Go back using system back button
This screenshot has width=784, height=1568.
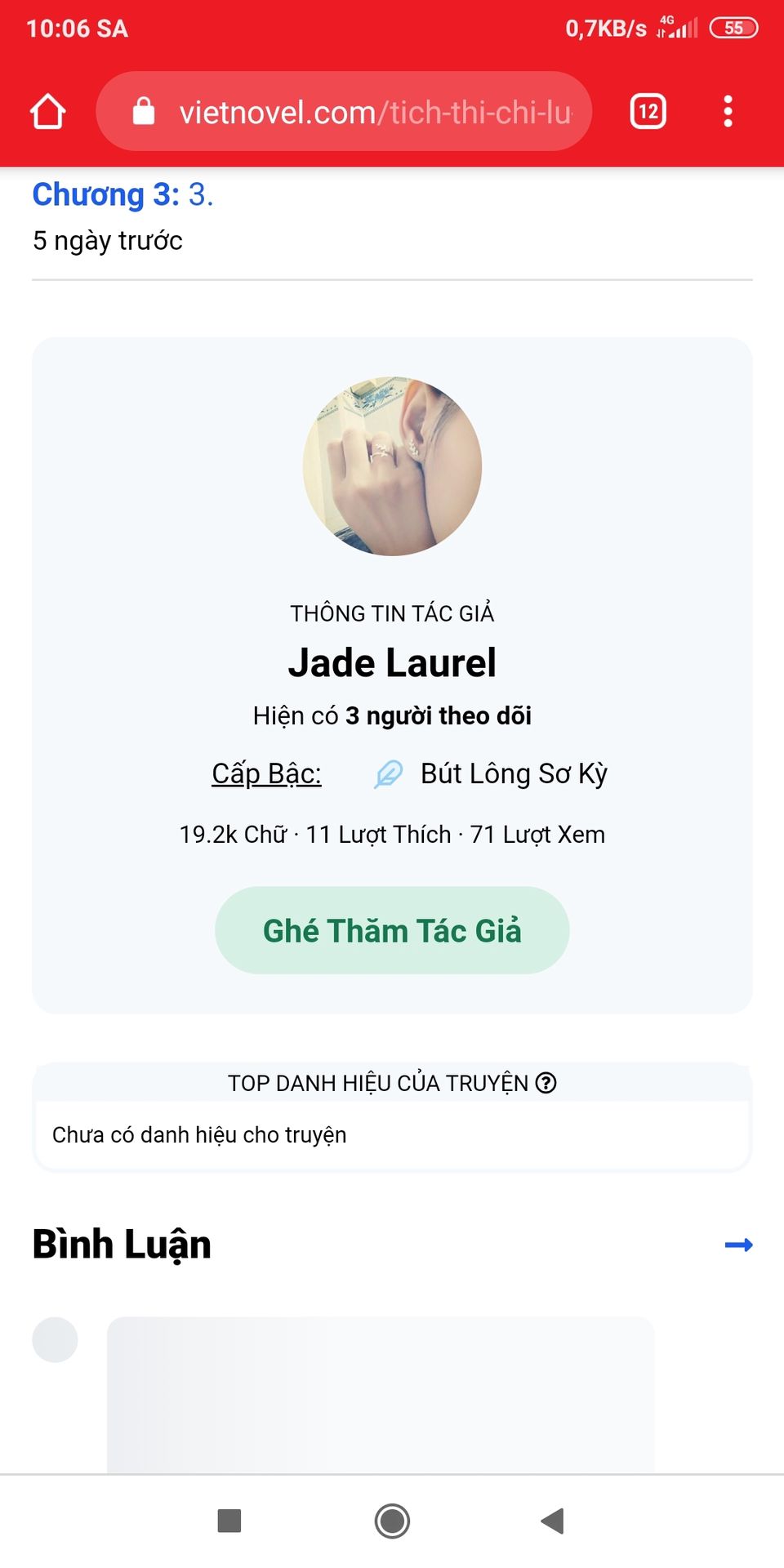click(553, 1521)
